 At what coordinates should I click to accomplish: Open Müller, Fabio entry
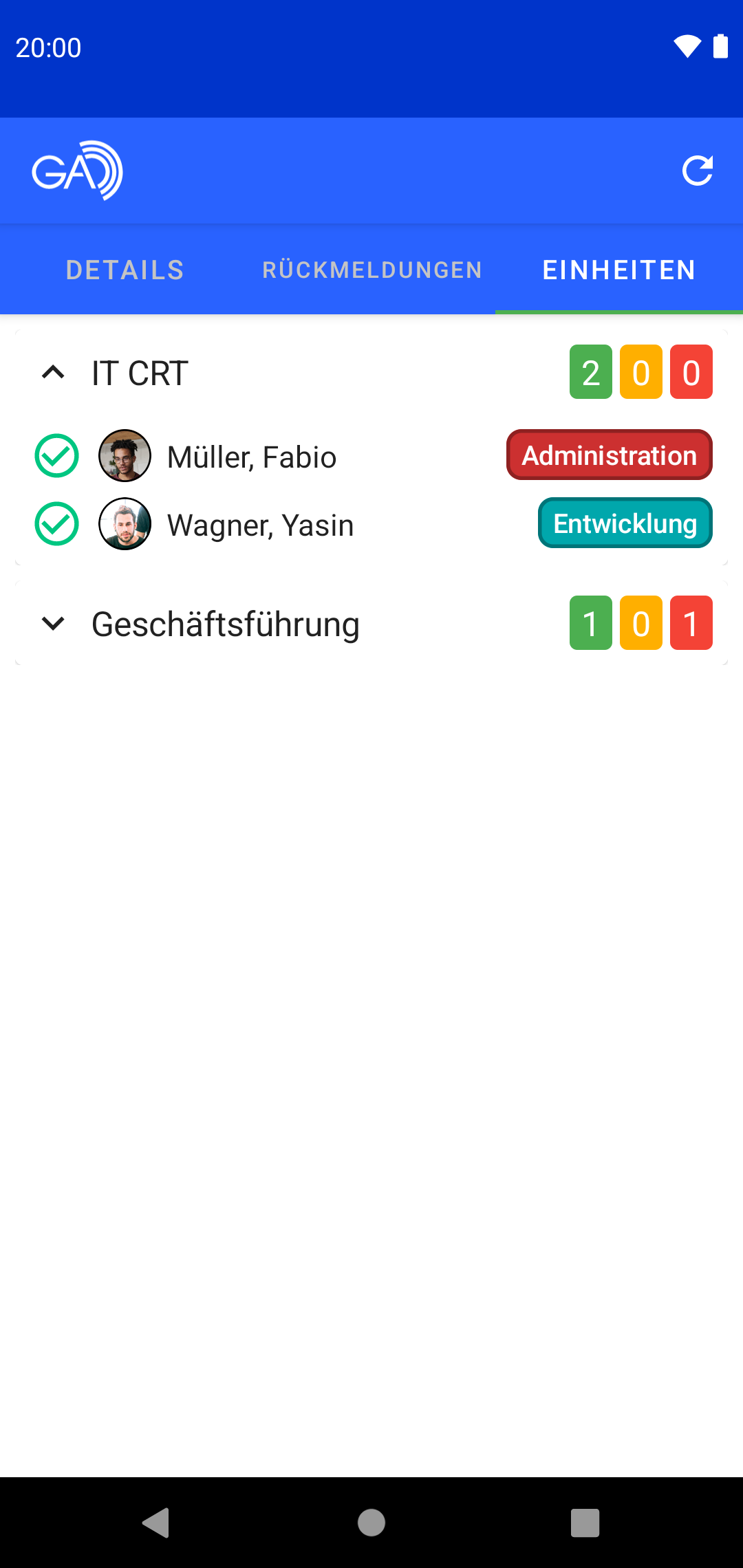[252, 457]
